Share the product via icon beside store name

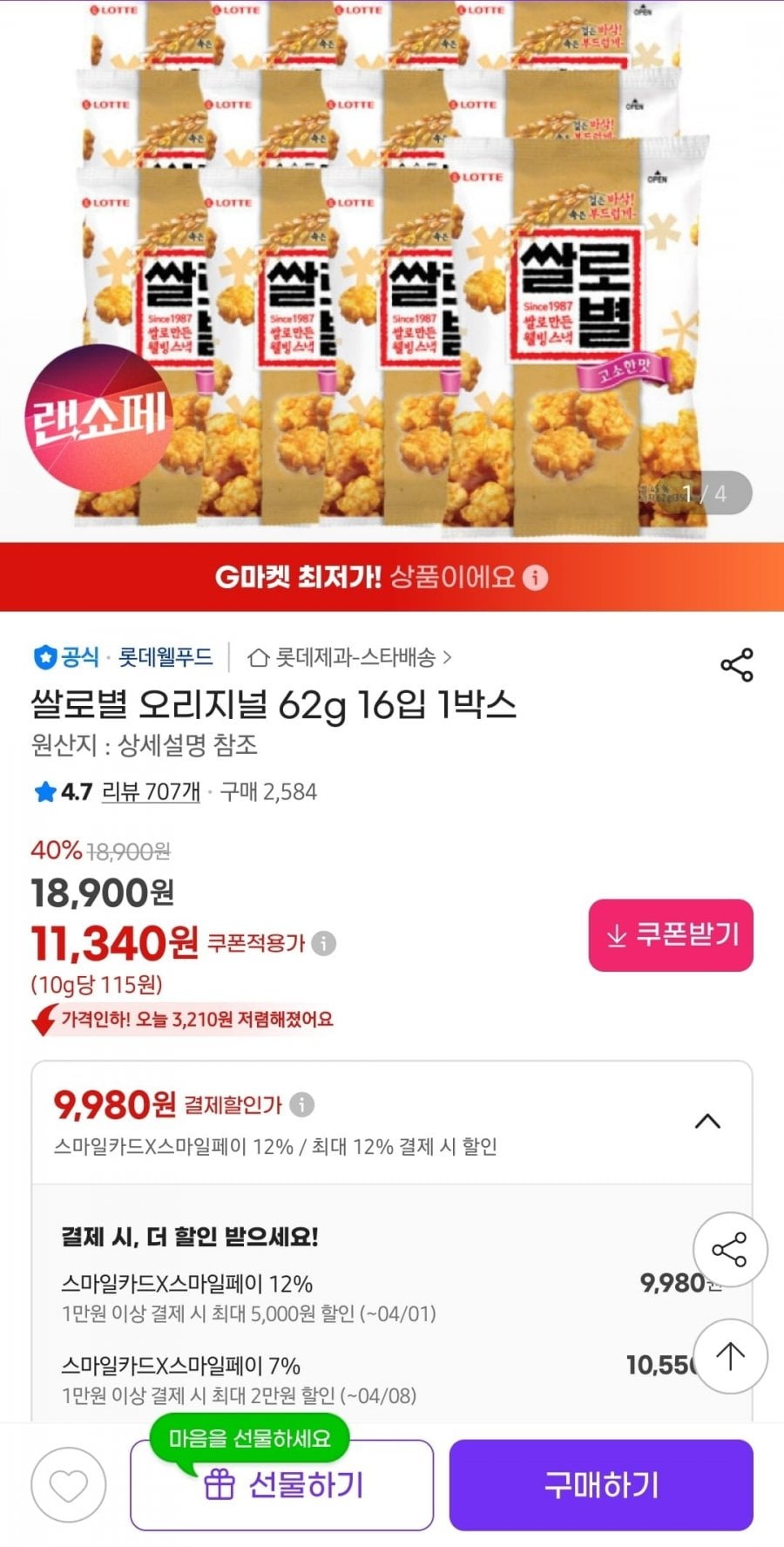(x=736, y=665)
